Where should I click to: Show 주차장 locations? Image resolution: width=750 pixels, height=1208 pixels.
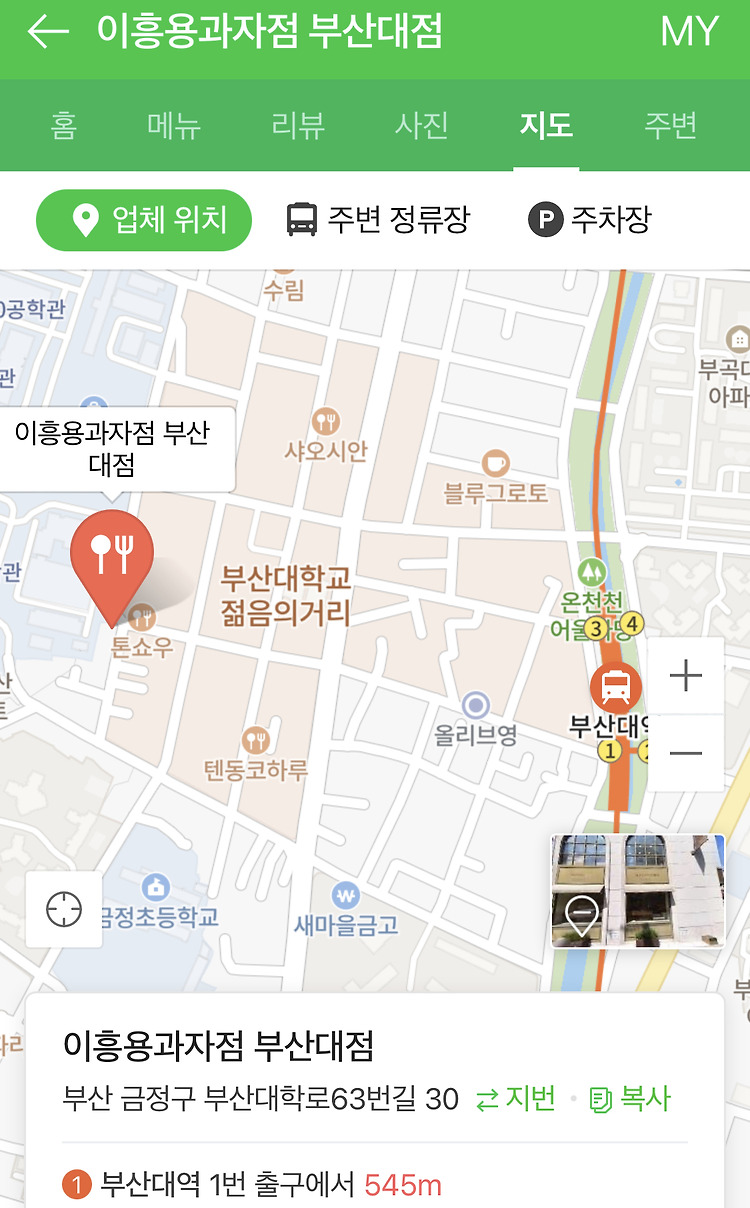[x=590, y=220]
